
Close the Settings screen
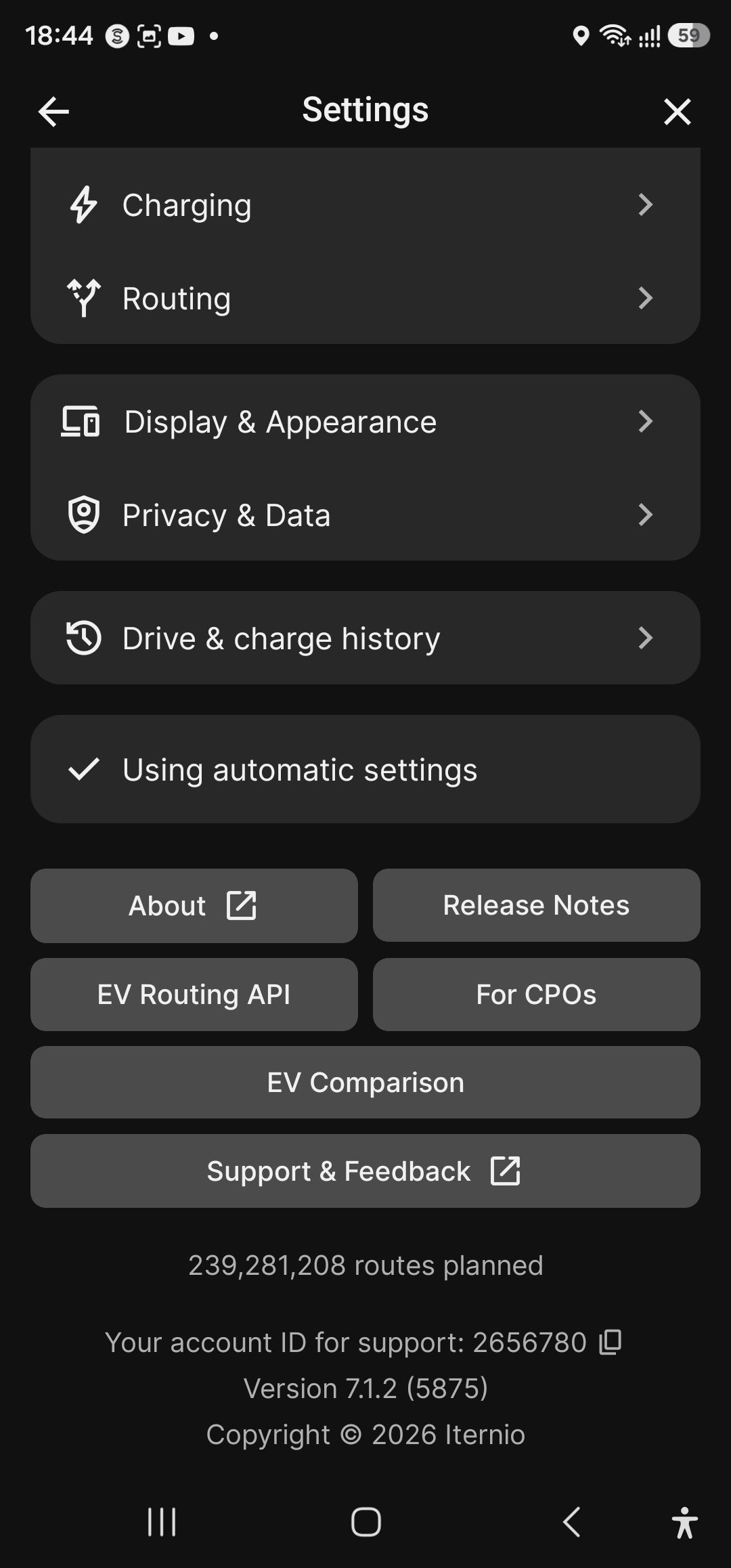pyautogui.click(x=677, y=112)
